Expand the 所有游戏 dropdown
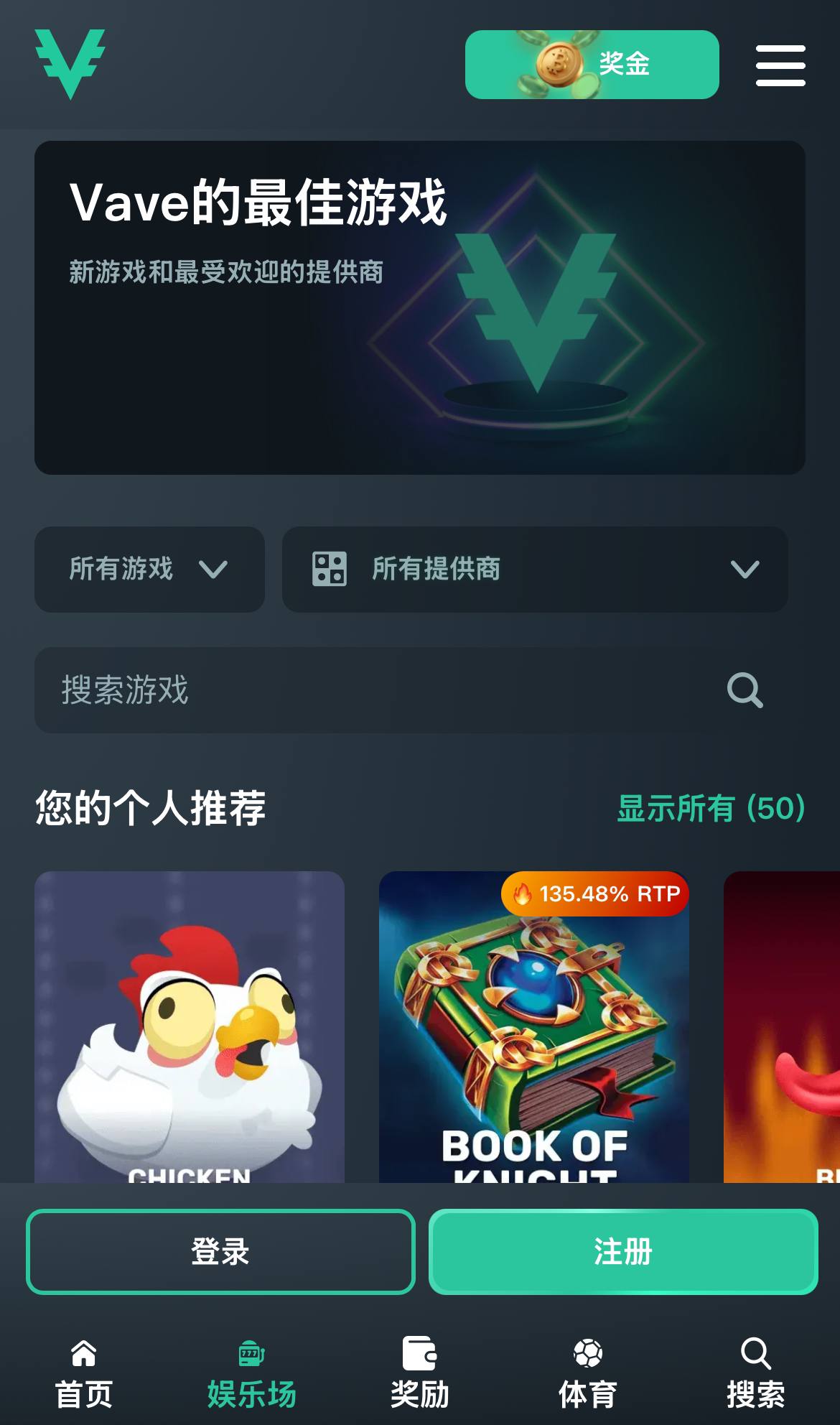 tap(149, 570)
